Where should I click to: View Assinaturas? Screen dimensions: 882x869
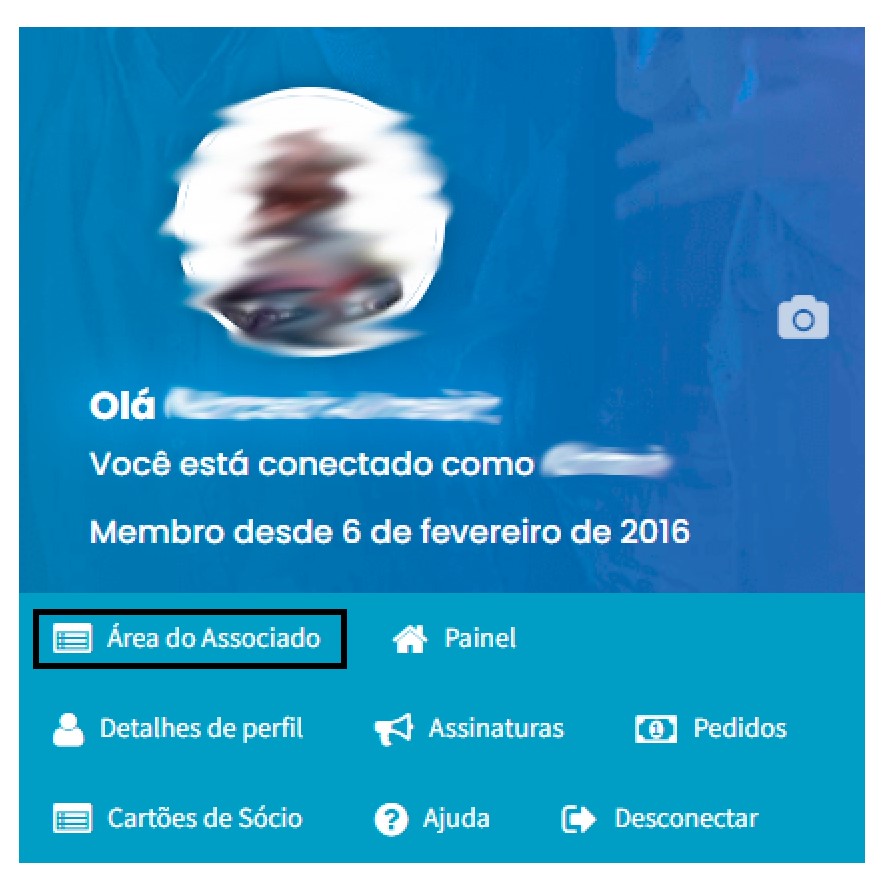(x=470, y=729)
